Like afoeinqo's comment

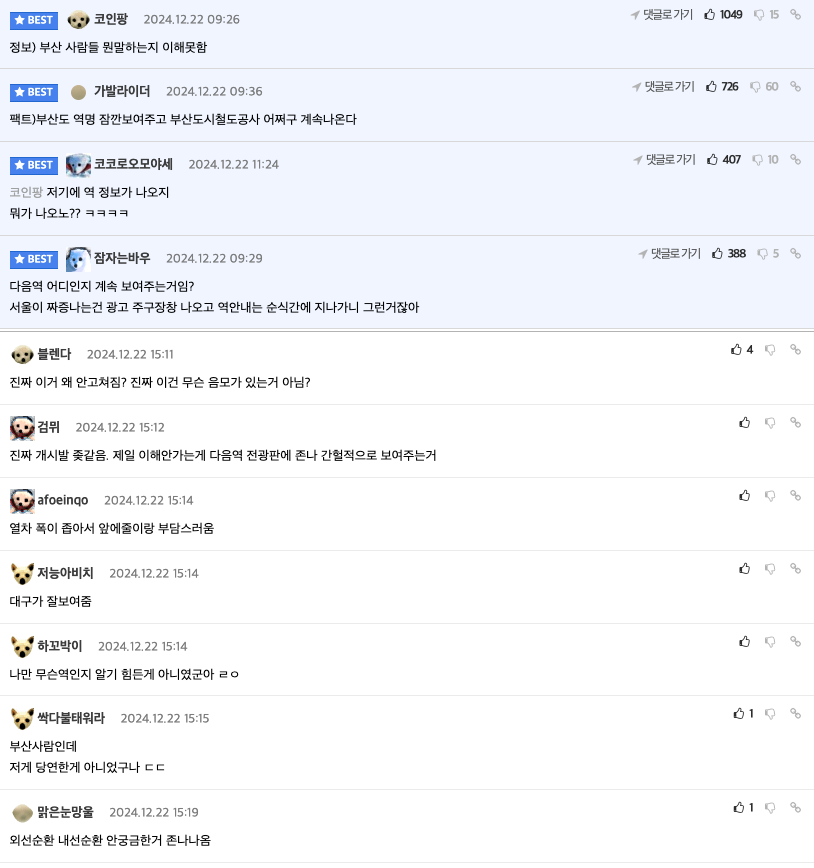point(745,496)
